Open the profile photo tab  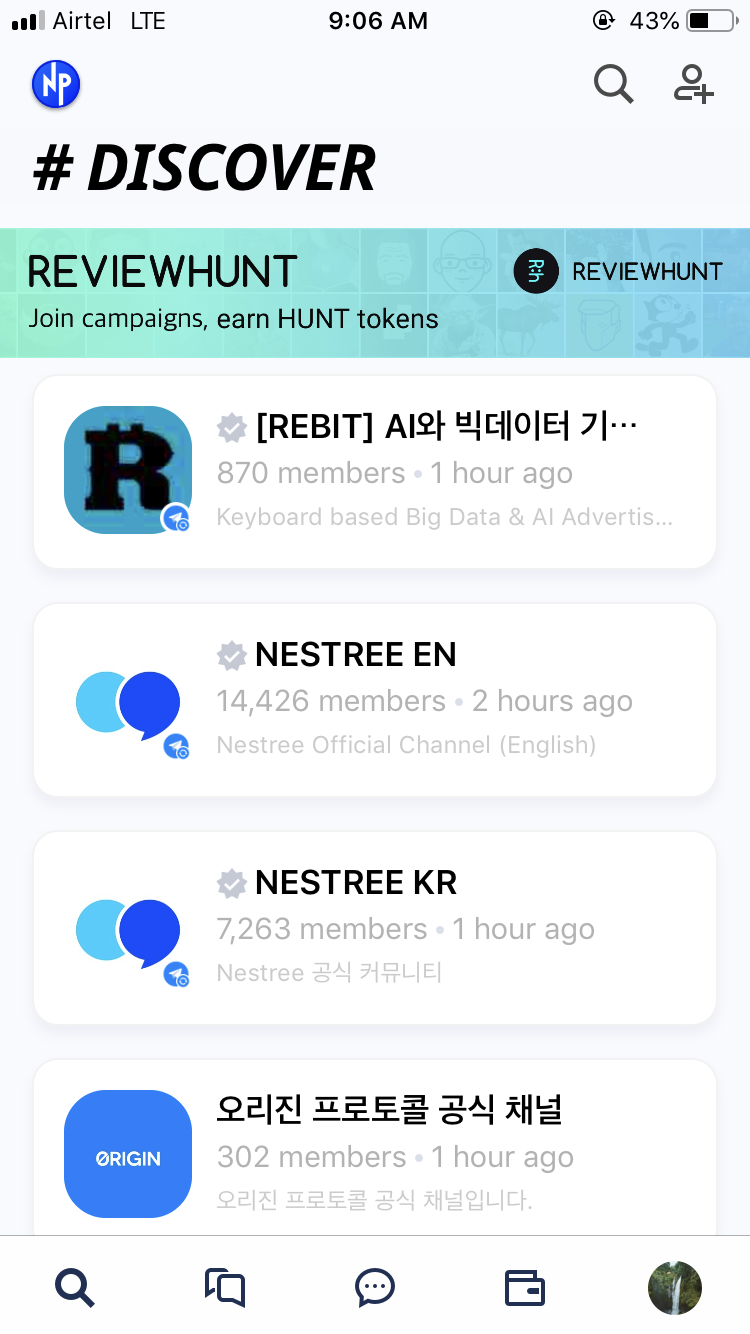[675, 1287]
